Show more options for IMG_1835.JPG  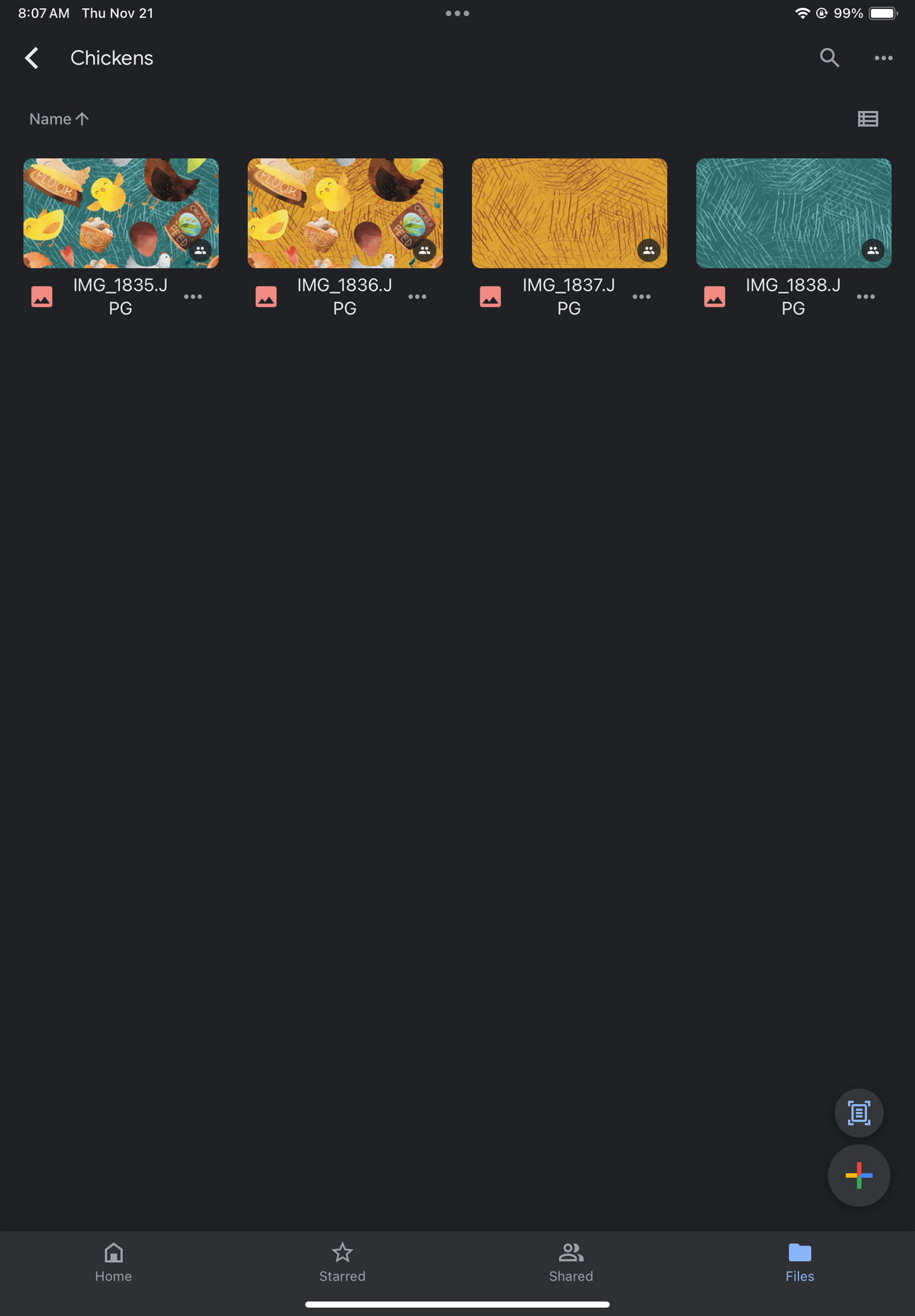pyautogui.click(x=192, y=297)
